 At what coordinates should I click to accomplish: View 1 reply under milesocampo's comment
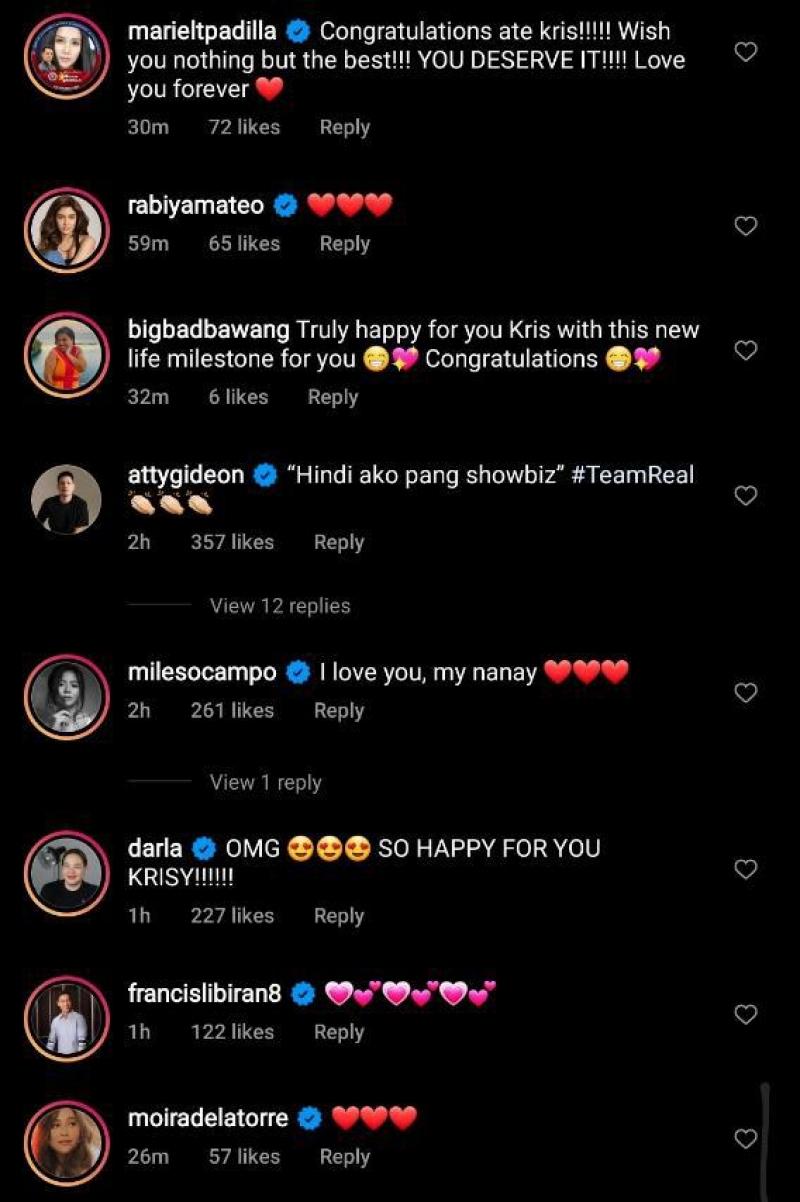click(265, 782)
